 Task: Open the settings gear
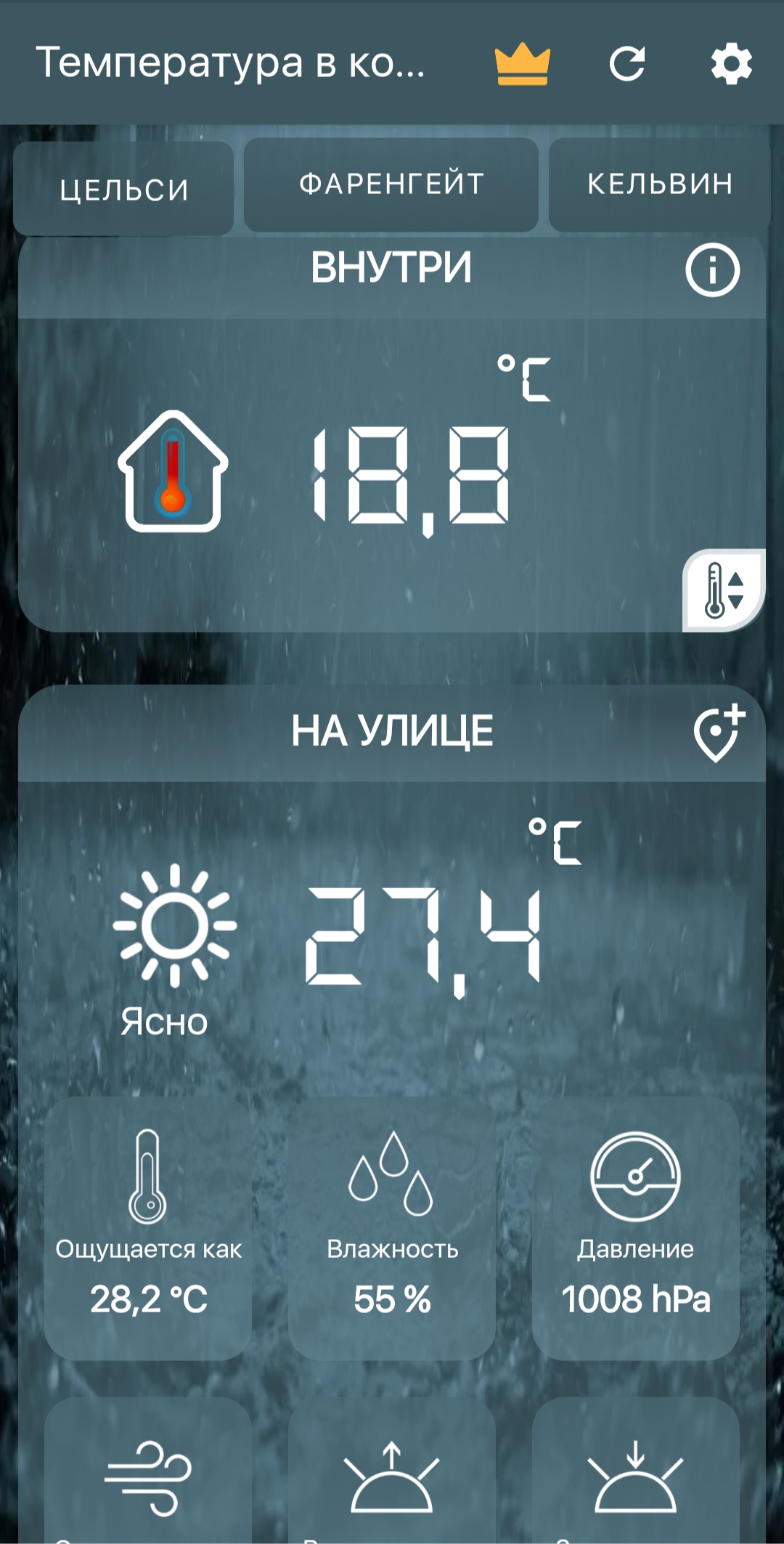[x=731, y=64]
